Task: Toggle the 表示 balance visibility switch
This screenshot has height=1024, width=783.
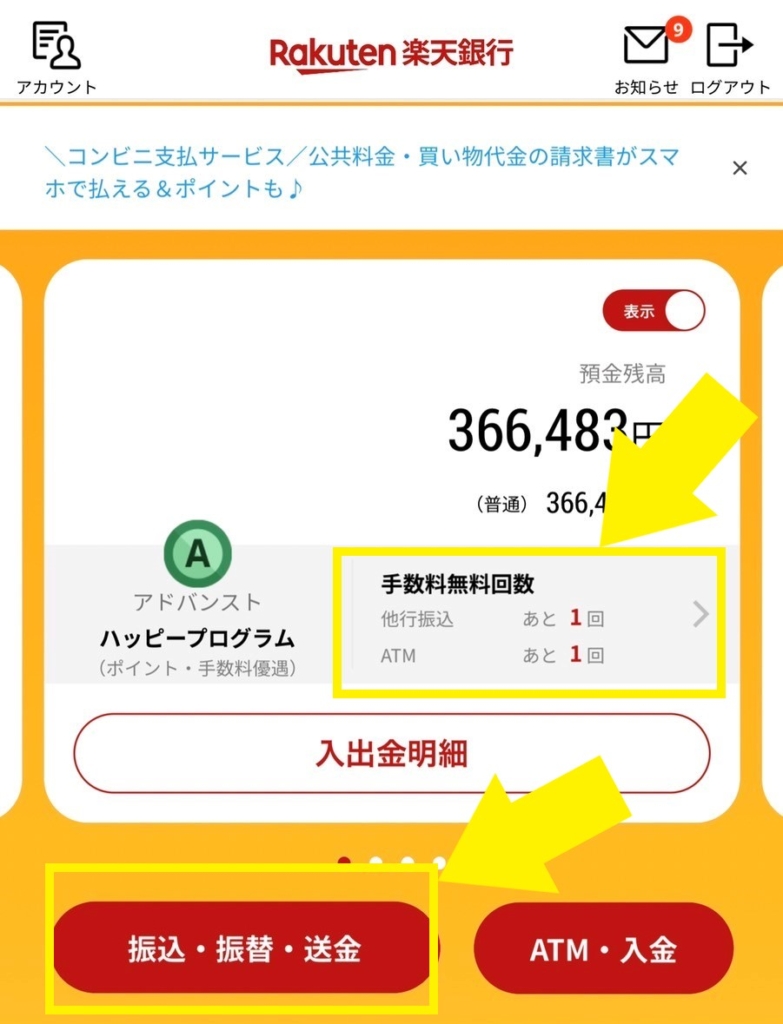Action: 654,311
